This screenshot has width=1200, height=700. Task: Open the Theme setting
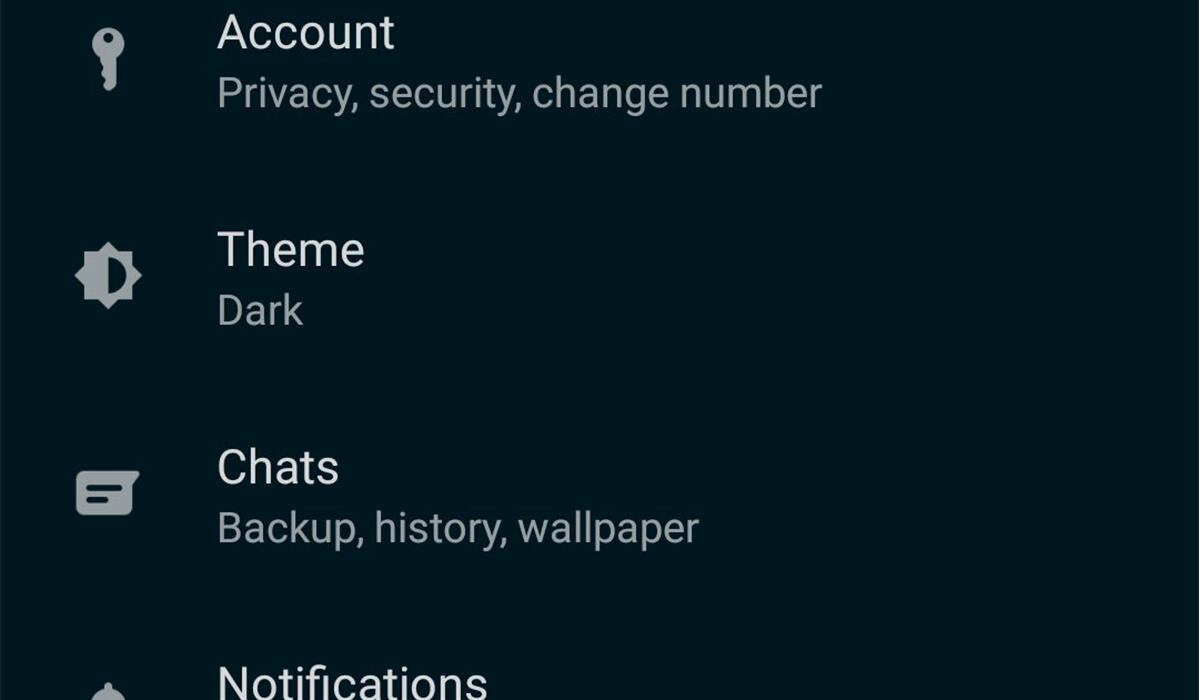point(290,250)
